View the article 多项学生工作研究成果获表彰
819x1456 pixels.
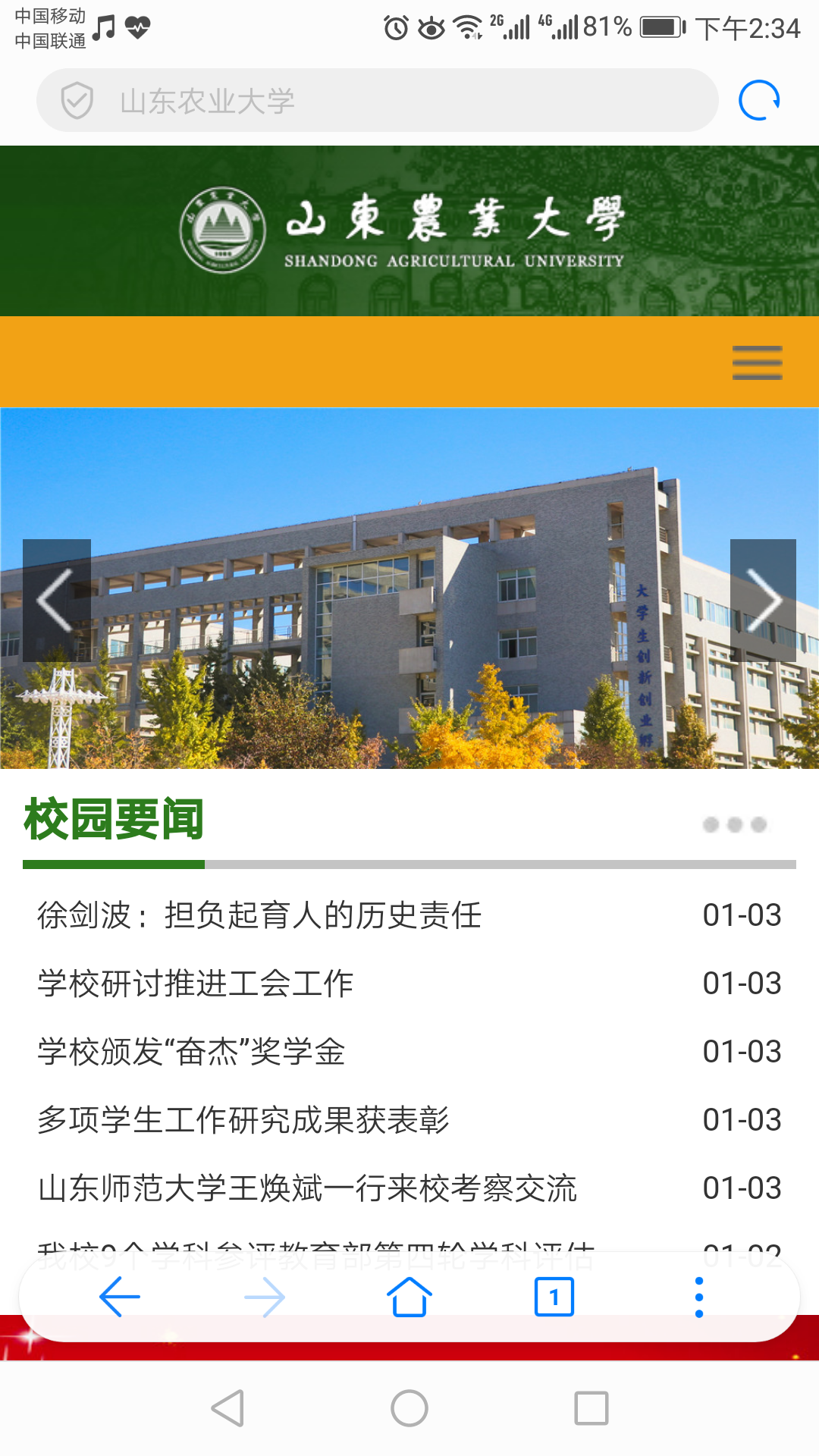pos(243,1120)
